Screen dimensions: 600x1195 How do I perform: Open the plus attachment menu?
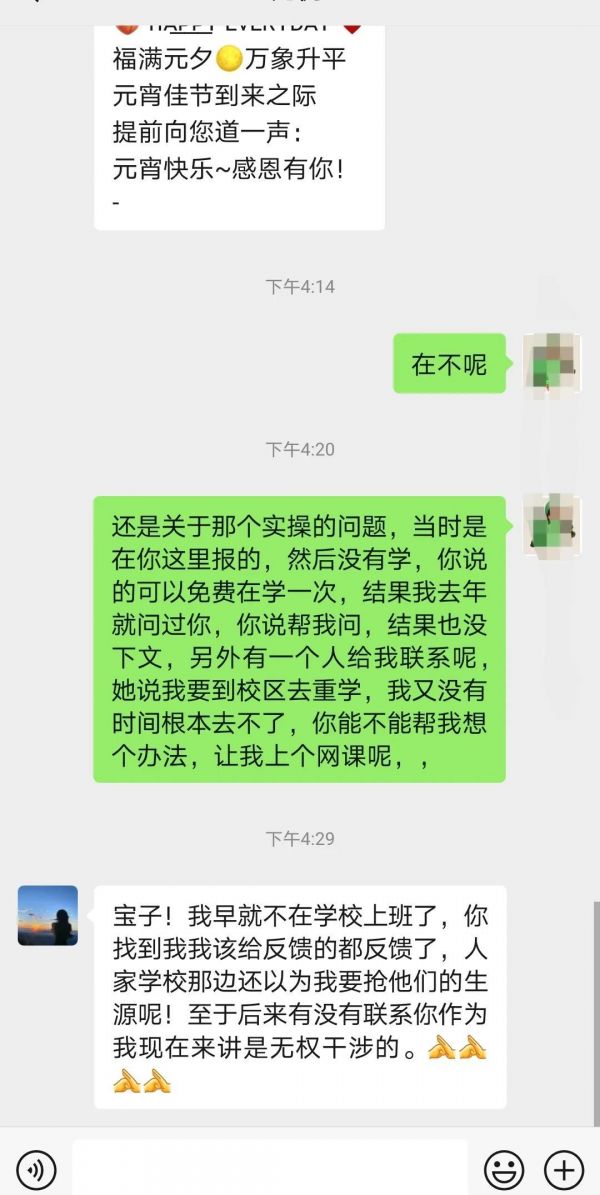coord(563,1168)
